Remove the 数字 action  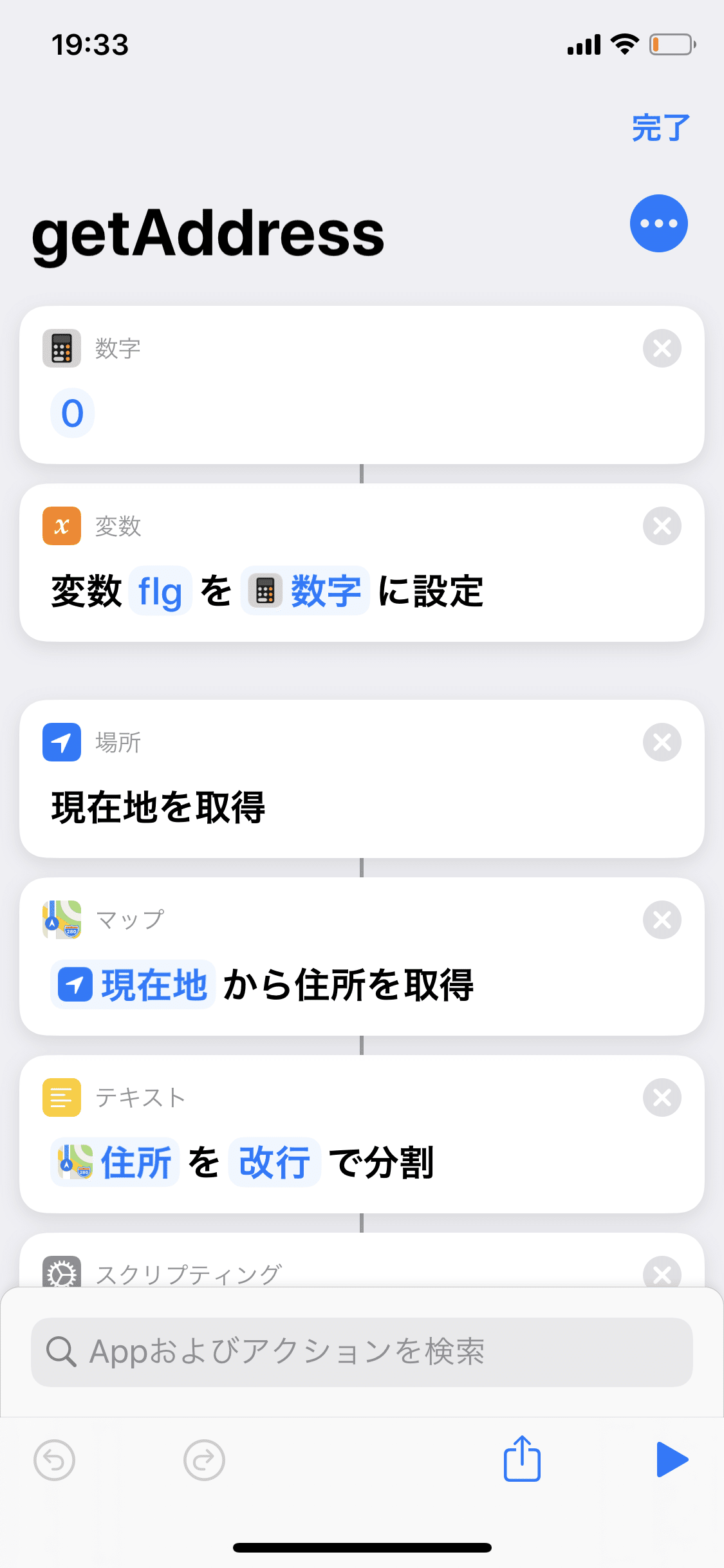coord(662,348)
